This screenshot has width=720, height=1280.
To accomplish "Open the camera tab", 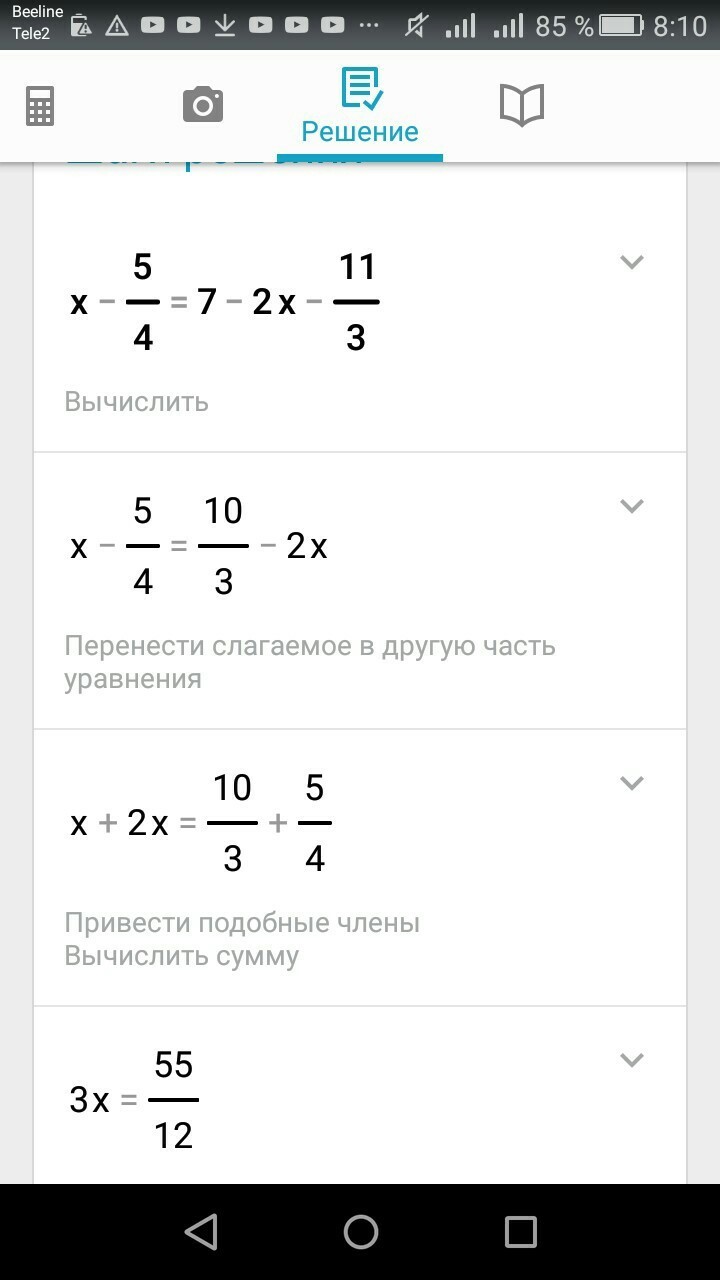I will [x=202, y=105].
